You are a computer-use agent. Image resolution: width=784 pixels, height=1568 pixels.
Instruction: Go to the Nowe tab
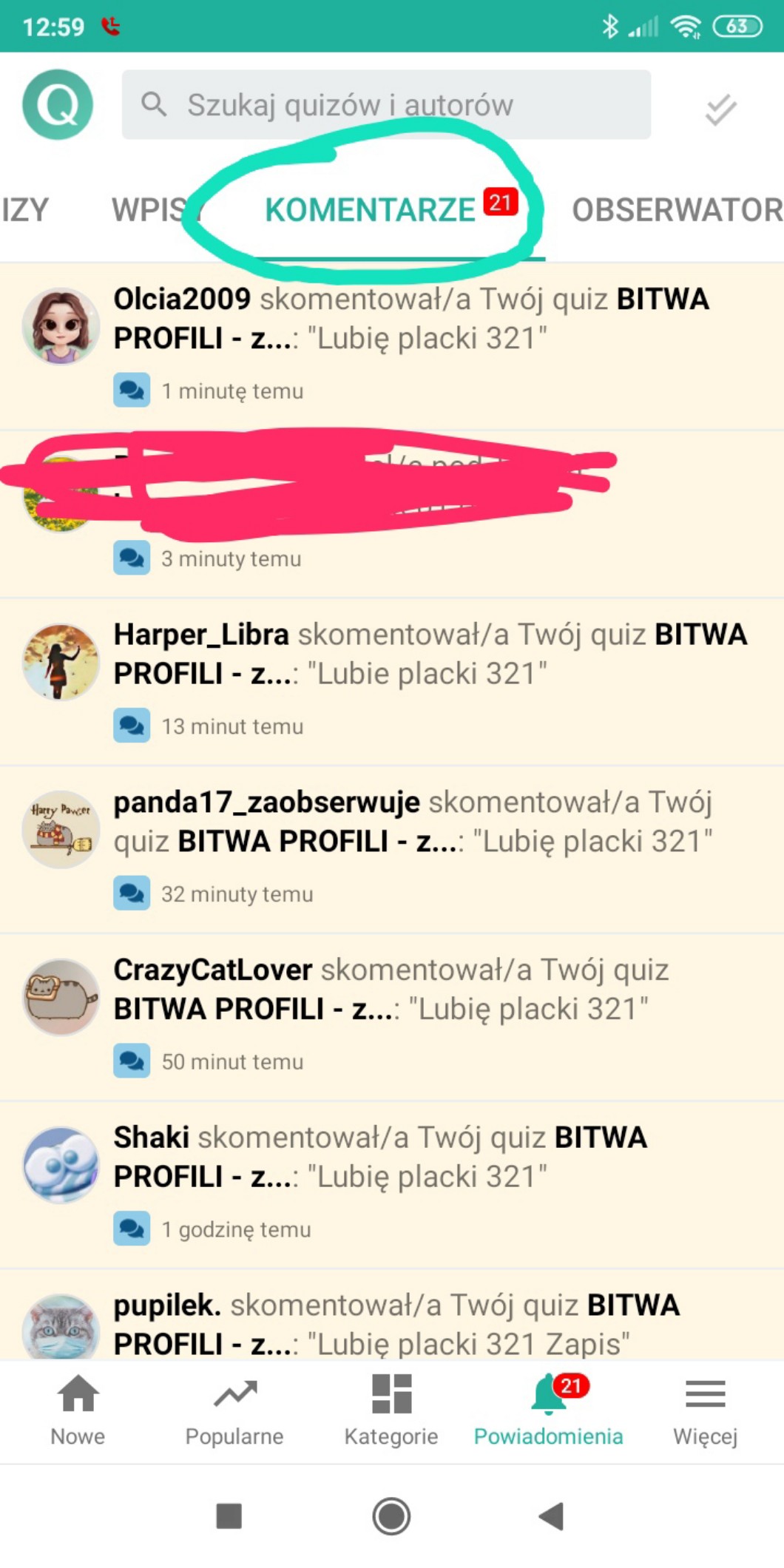[78, 1410]
